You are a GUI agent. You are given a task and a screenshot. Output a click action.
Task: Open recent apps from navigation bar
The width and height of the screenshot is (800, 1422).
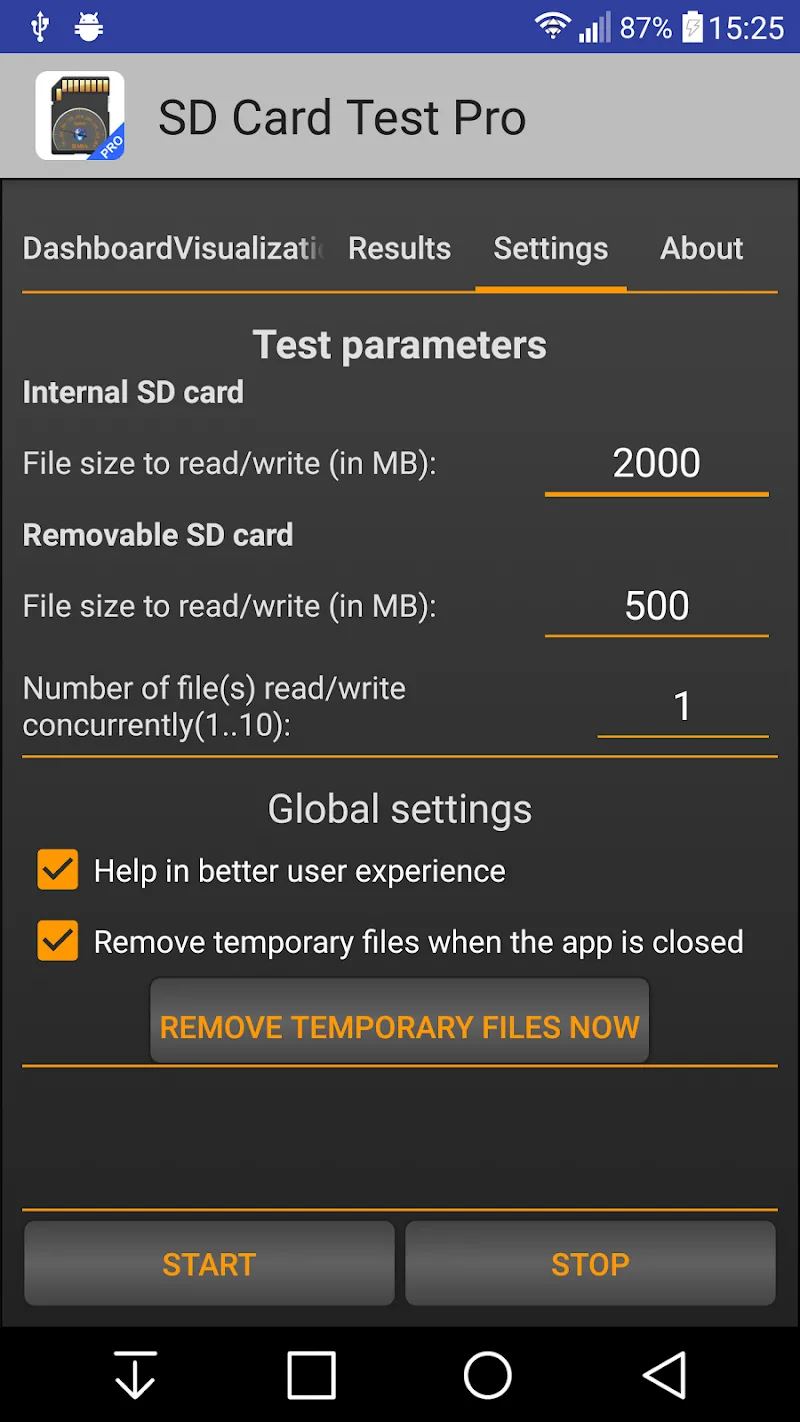pyautogui.click(x=311, y=1375)
